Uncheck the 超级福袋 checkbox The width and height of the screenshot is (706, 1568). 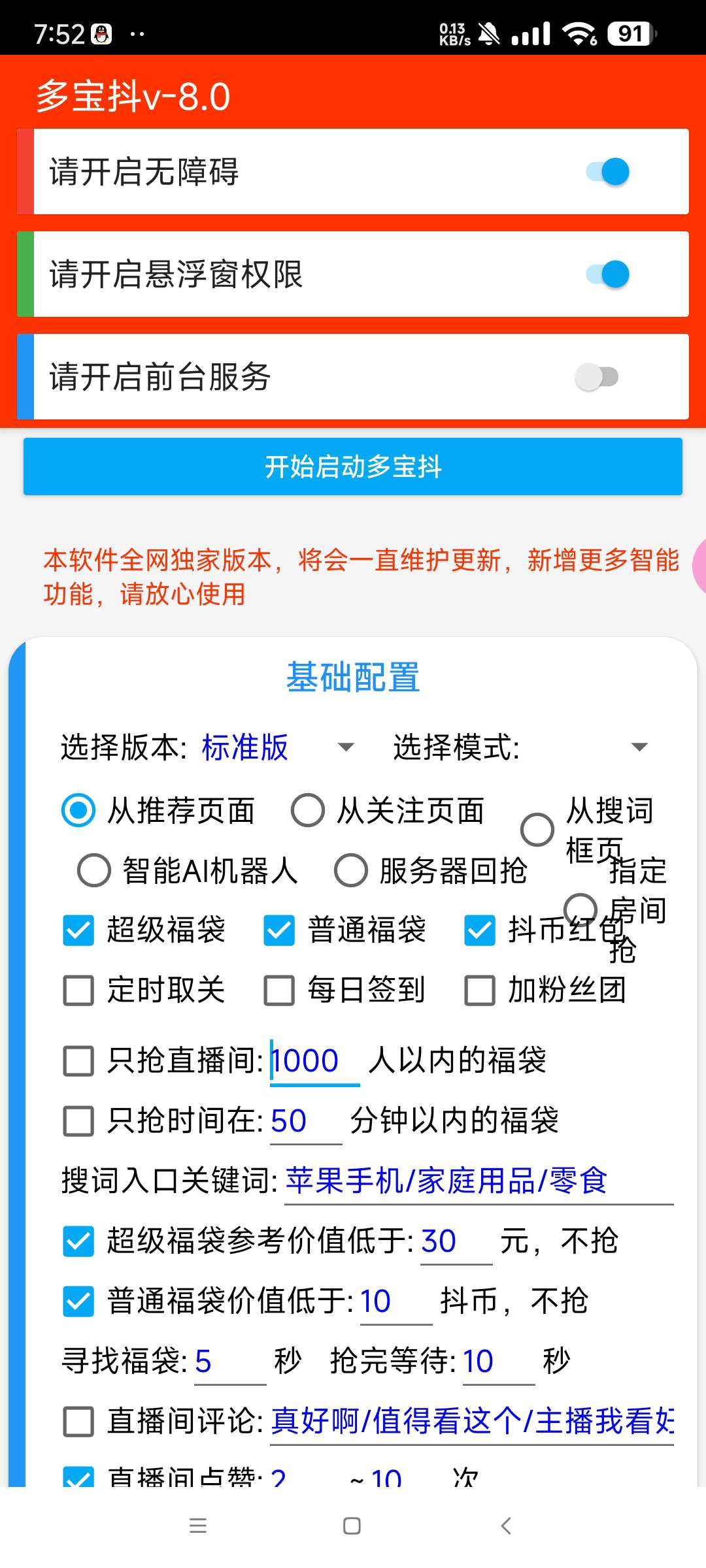tap(78, 931)
